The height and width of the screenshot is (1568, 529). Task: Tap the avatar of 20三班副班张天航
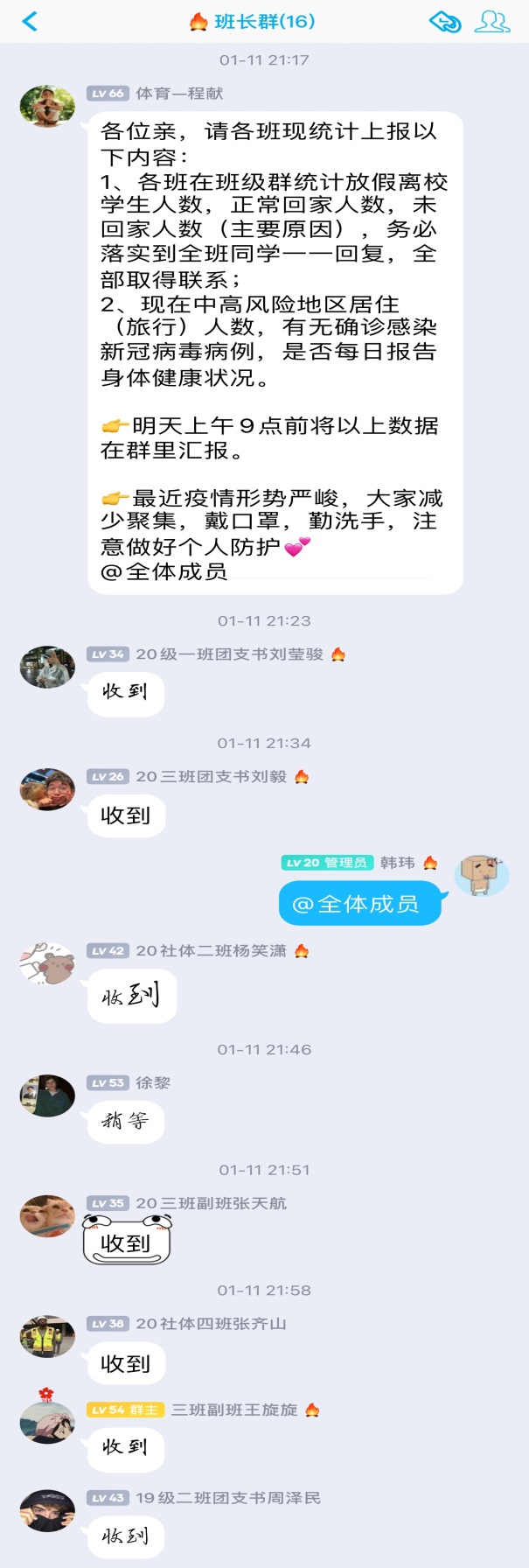pos(47,1216)
